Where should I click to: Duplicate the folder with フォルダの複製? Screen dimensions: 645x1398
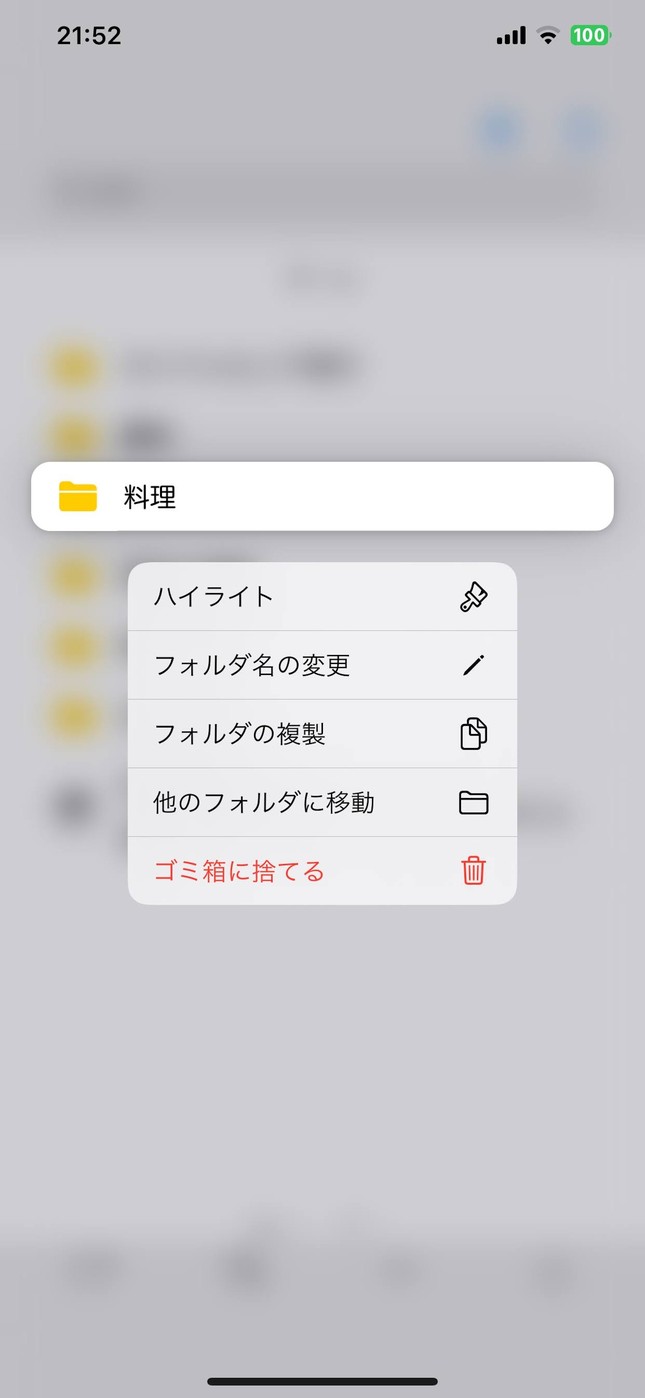click(321, 734)
